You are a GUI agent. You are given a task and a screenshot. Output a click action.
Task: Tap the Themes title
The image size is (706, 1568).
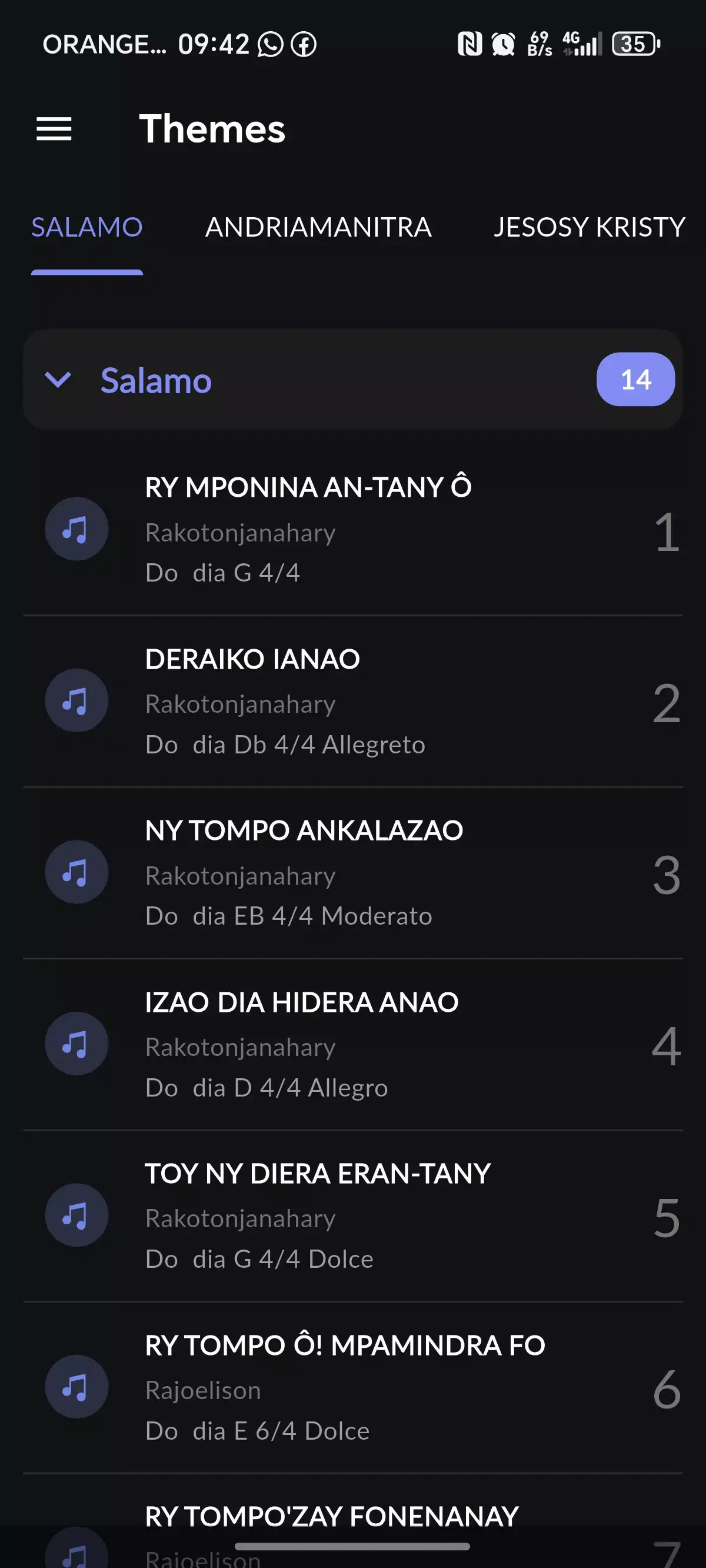(x=214, y=129)
